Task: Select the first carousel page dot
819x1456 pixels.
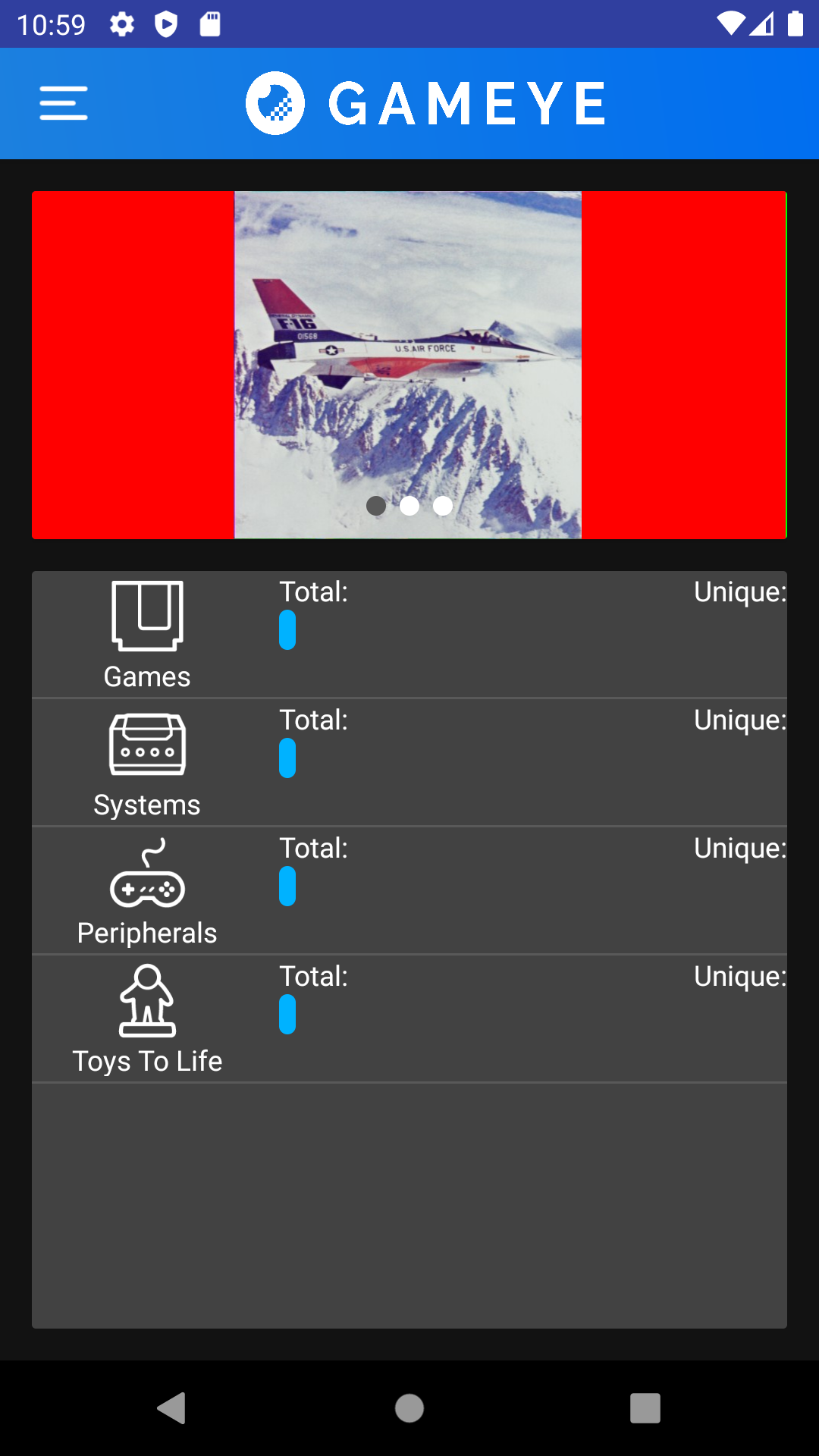Action: tap(376, 506)
